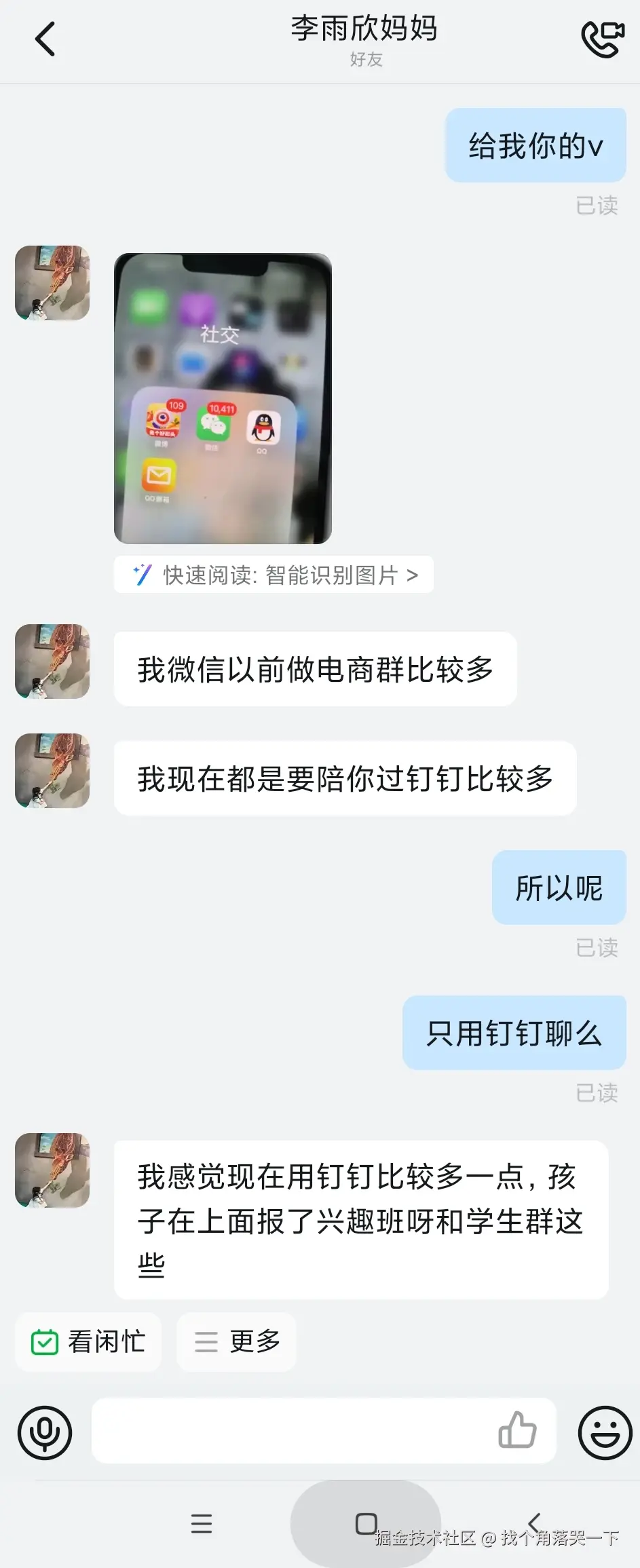Open the emoji picker
The height and width of the screenshot is (1568, 640).
tap(603, 1432)
